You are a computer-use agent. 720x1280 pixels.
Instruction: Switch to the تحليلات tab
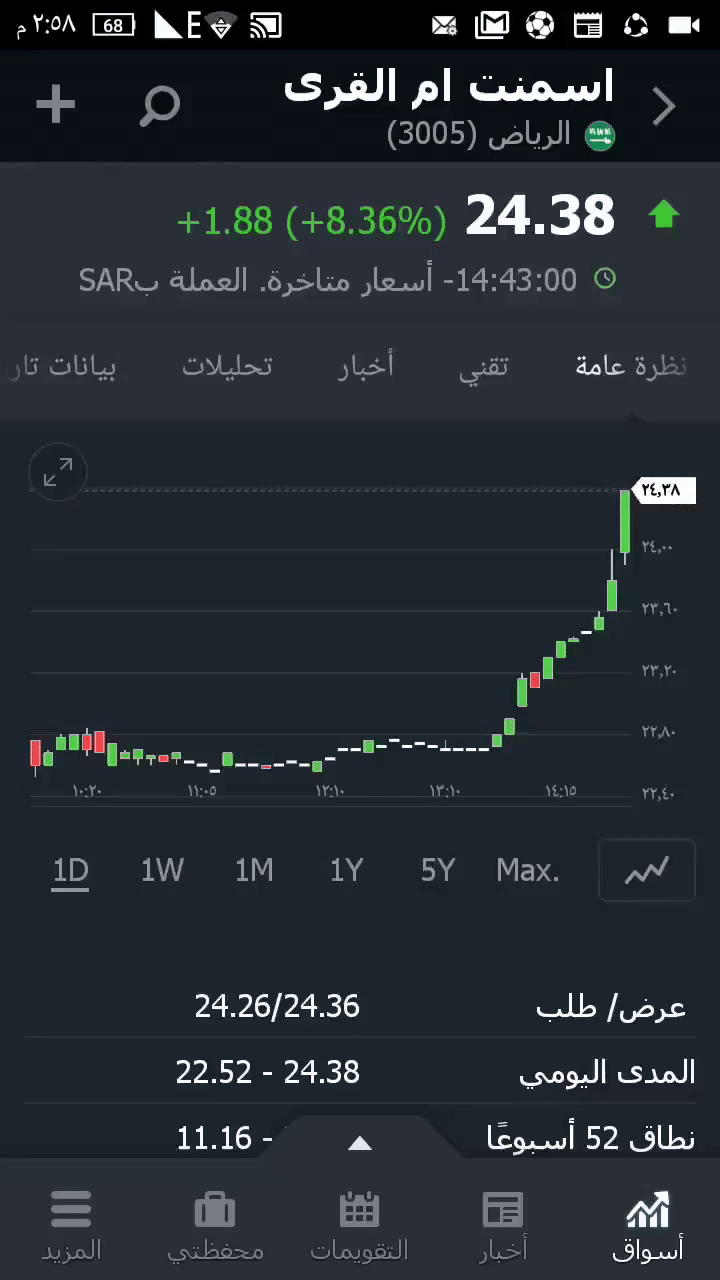coord(227,367)
